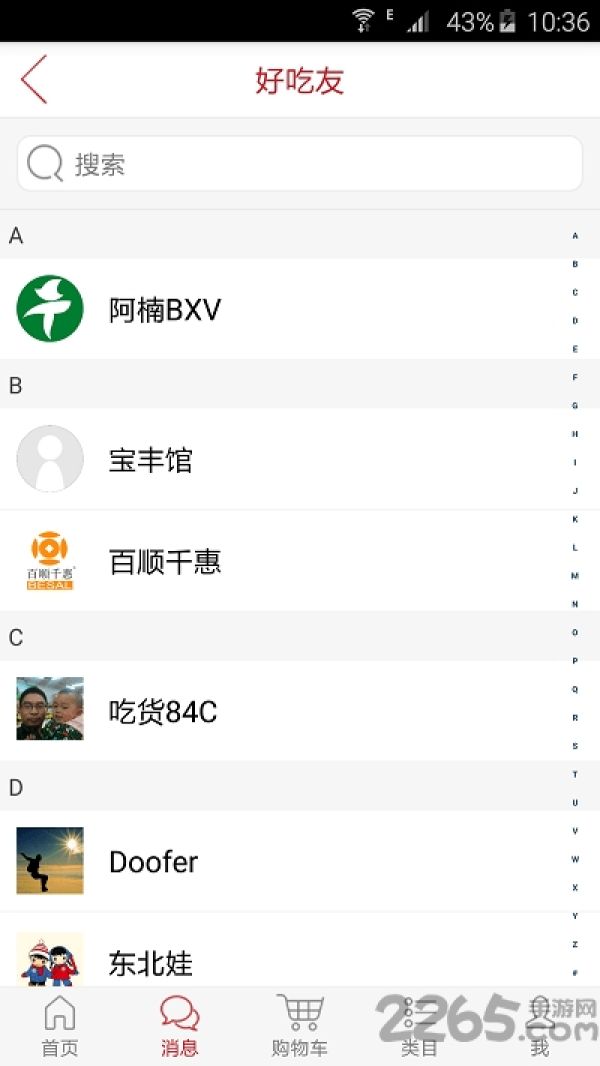Tap the 搜索 search field
Screen dimensions: 600x1066
[300, 164]
